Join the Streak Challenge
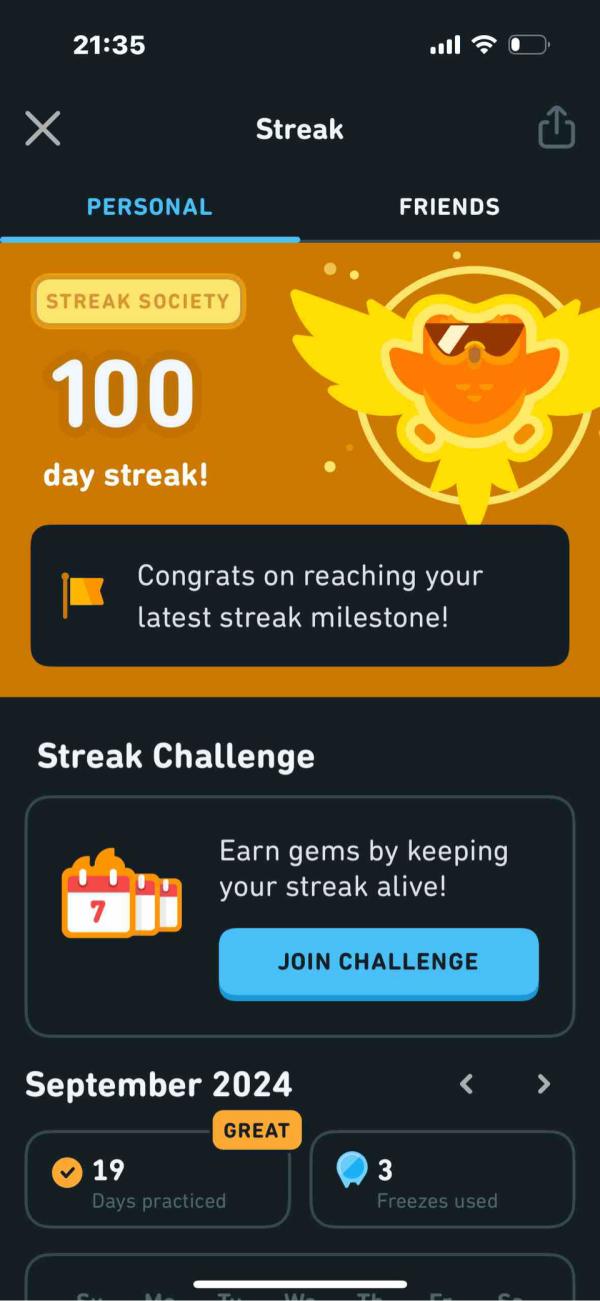 point(378,962)
